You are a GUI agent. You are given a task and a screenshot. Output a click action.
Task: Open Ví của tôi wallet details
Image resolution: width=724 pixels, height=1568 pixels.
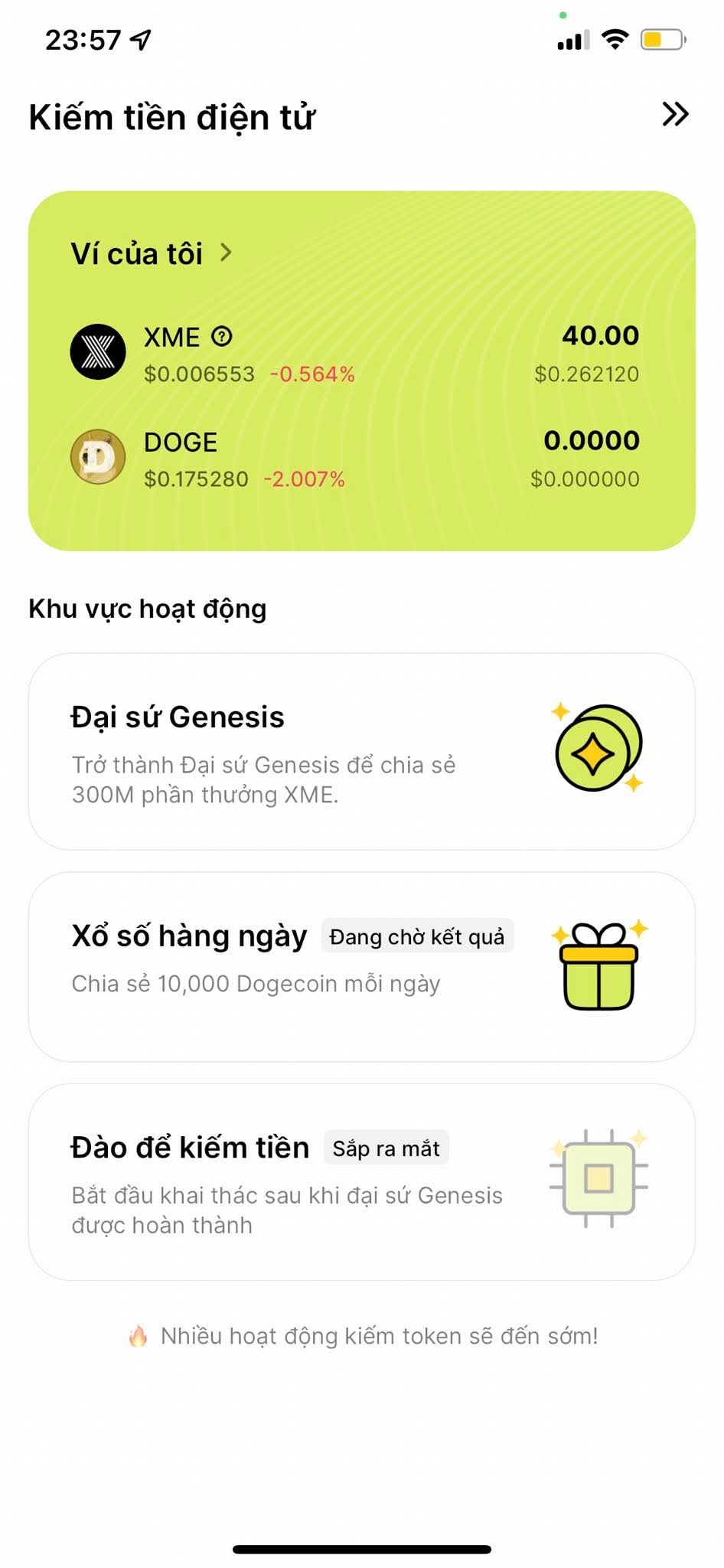152,253
